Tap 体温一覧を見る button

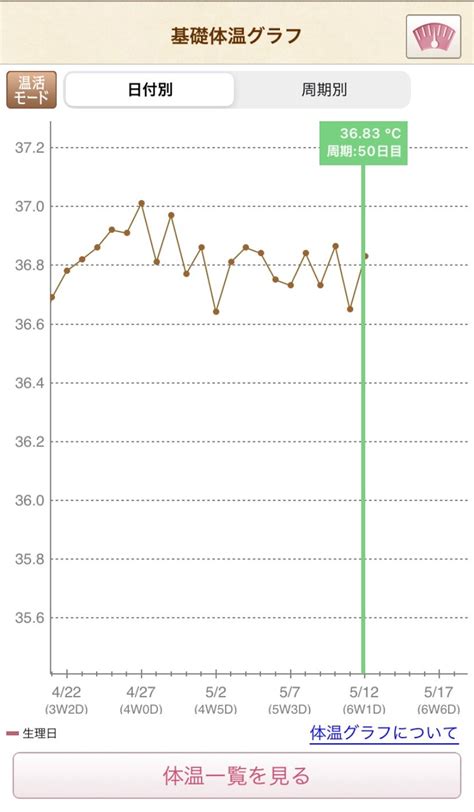(237, 775)
